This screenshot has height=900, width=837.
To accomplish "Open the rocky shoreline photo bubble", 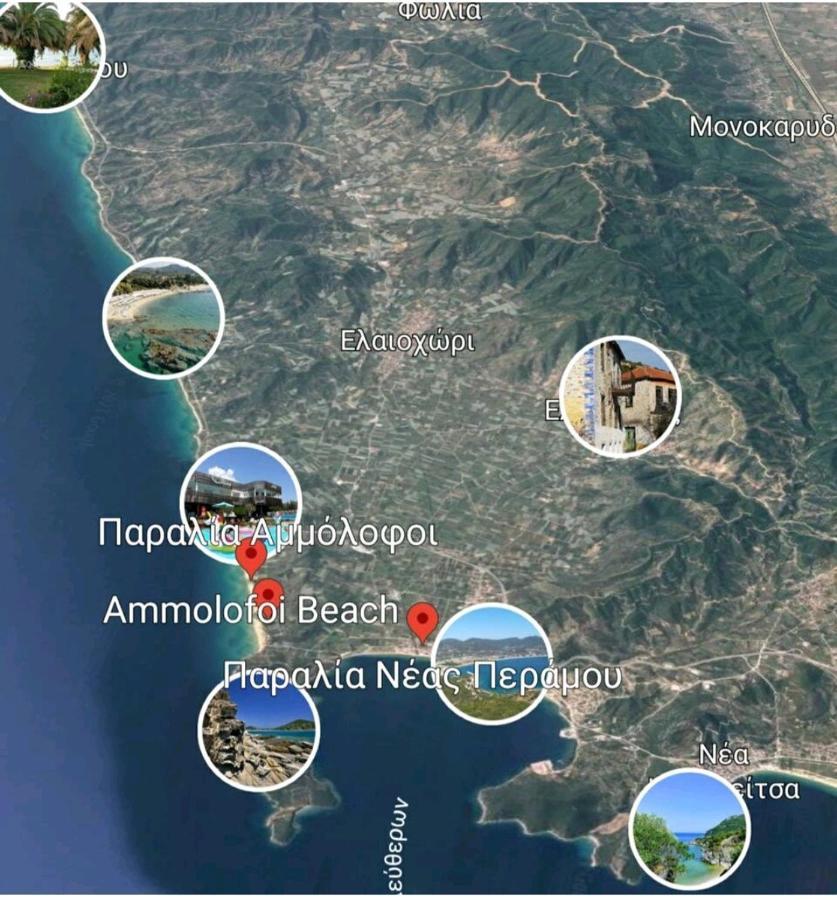I will 259,732.
